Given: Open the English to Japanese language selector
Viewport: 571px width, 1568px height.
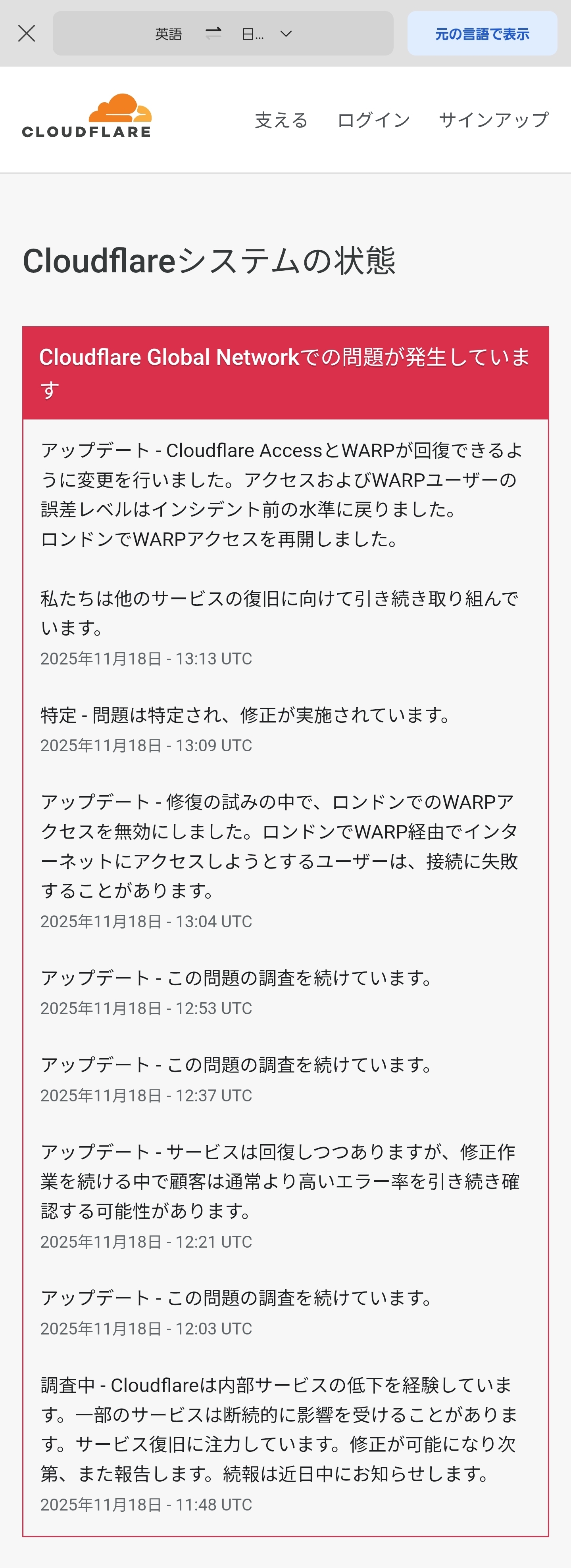Looking at the screenshot, I should [223, 33].
